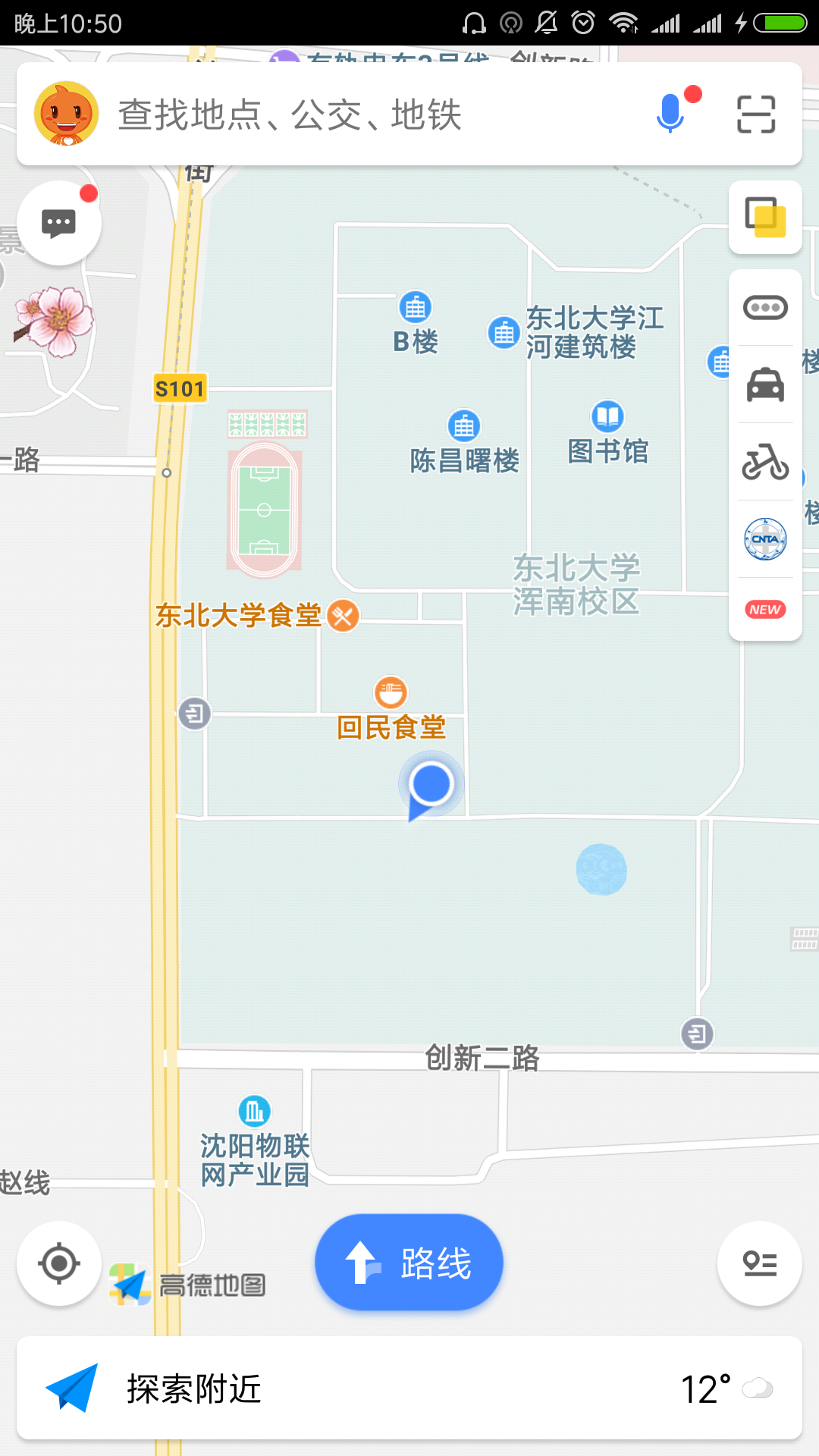Select the bicycle option in side toolbar
The height and width of the screenshot is (1456, 819).
coord(765,462)
